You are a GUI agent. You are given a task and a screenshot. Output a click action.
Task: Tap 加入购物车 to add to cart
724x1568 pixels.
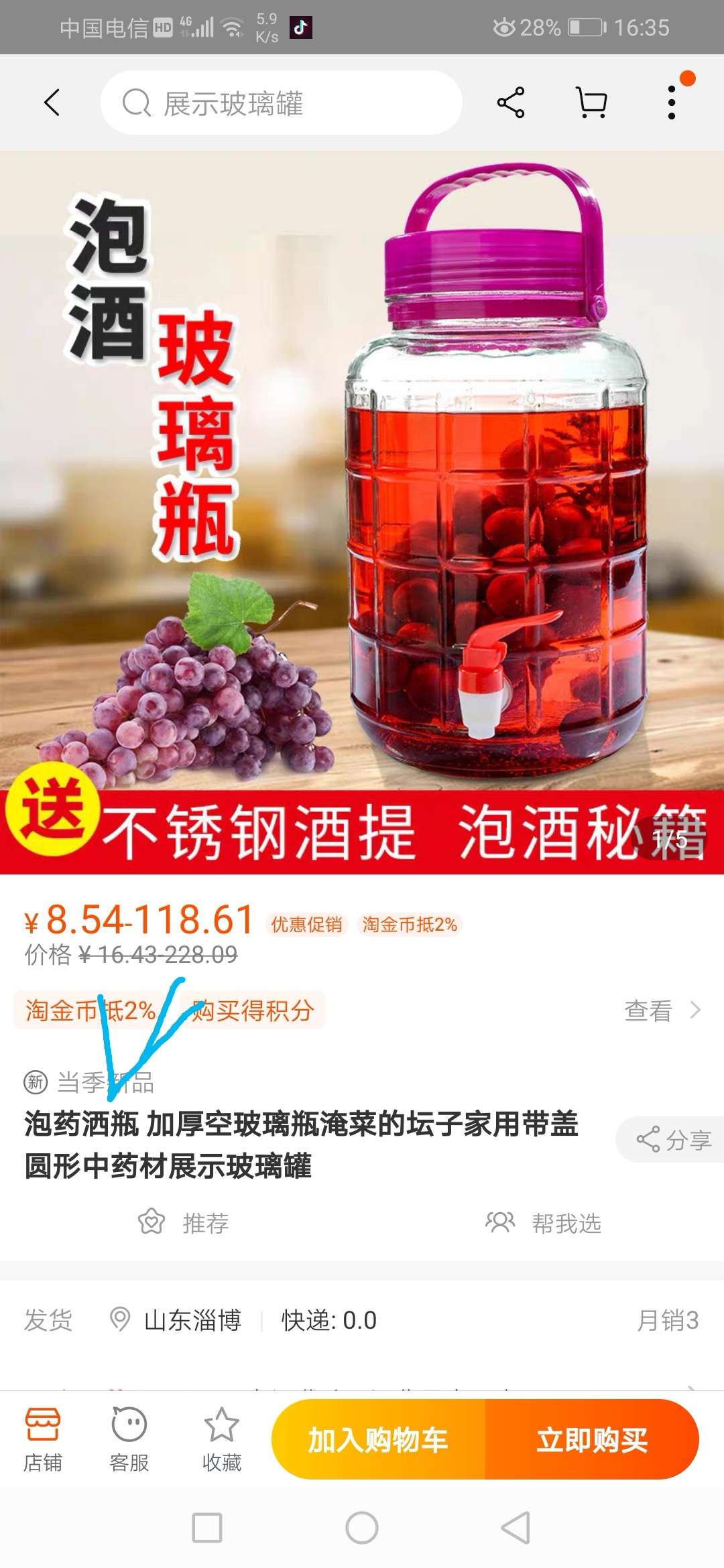click(378, 1439)
